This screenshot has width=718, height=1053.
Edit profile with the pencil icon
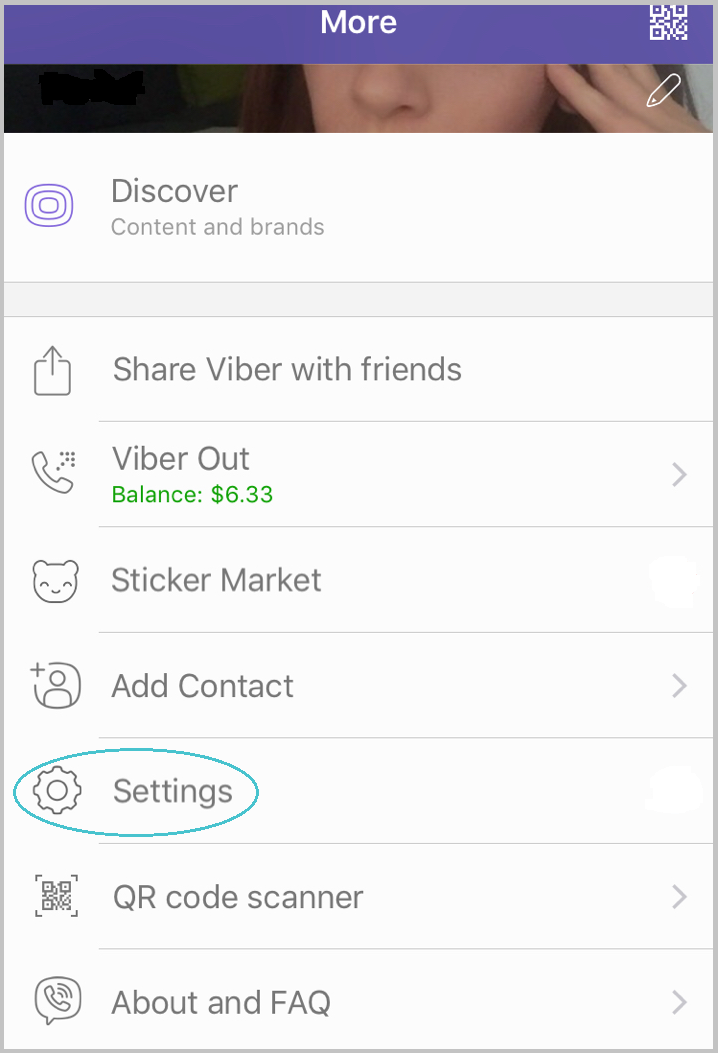coord(663,93)
